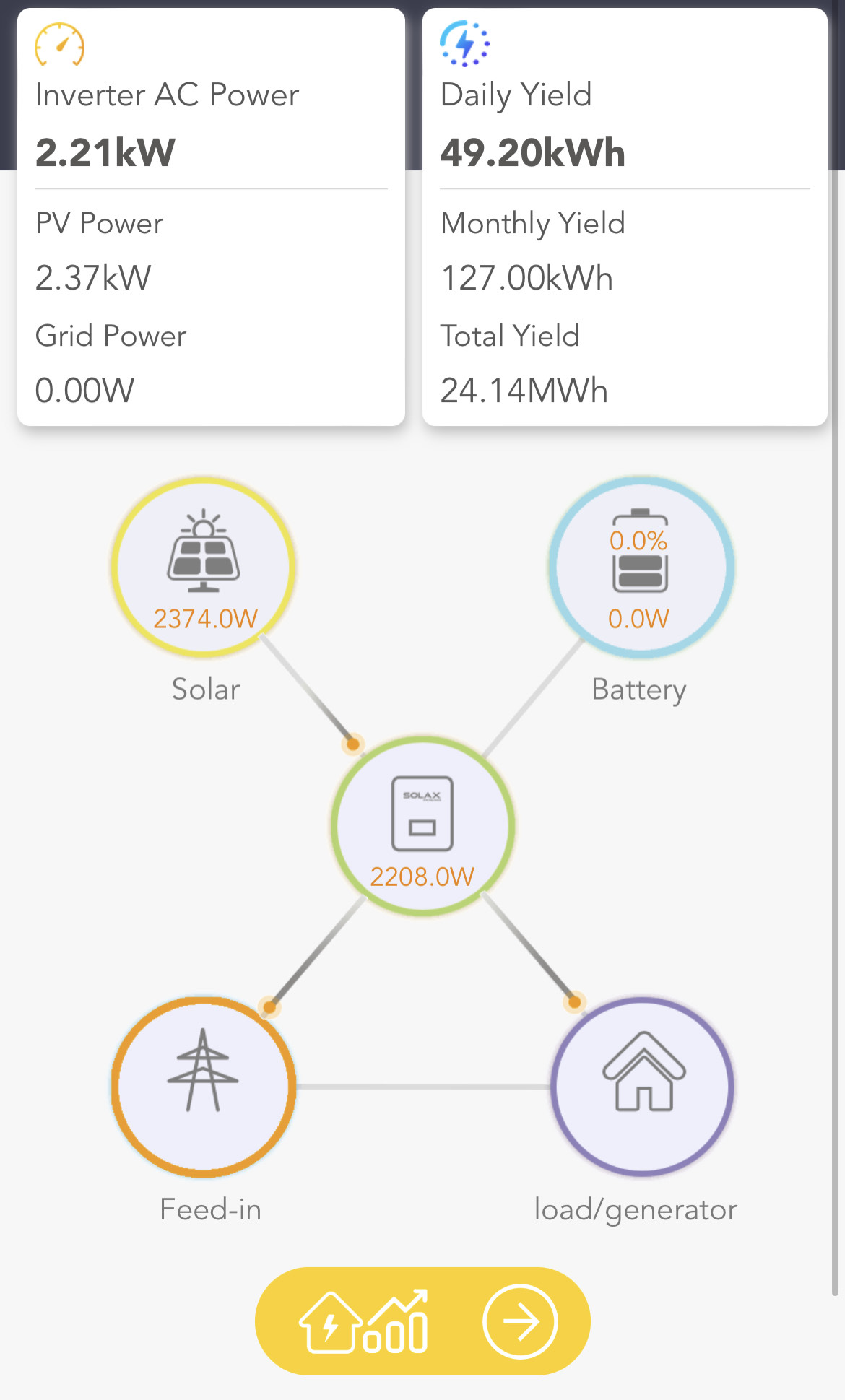Open the Daily Yield card
This screenshot has width=845, height=1400.
[x=625, y=217]
